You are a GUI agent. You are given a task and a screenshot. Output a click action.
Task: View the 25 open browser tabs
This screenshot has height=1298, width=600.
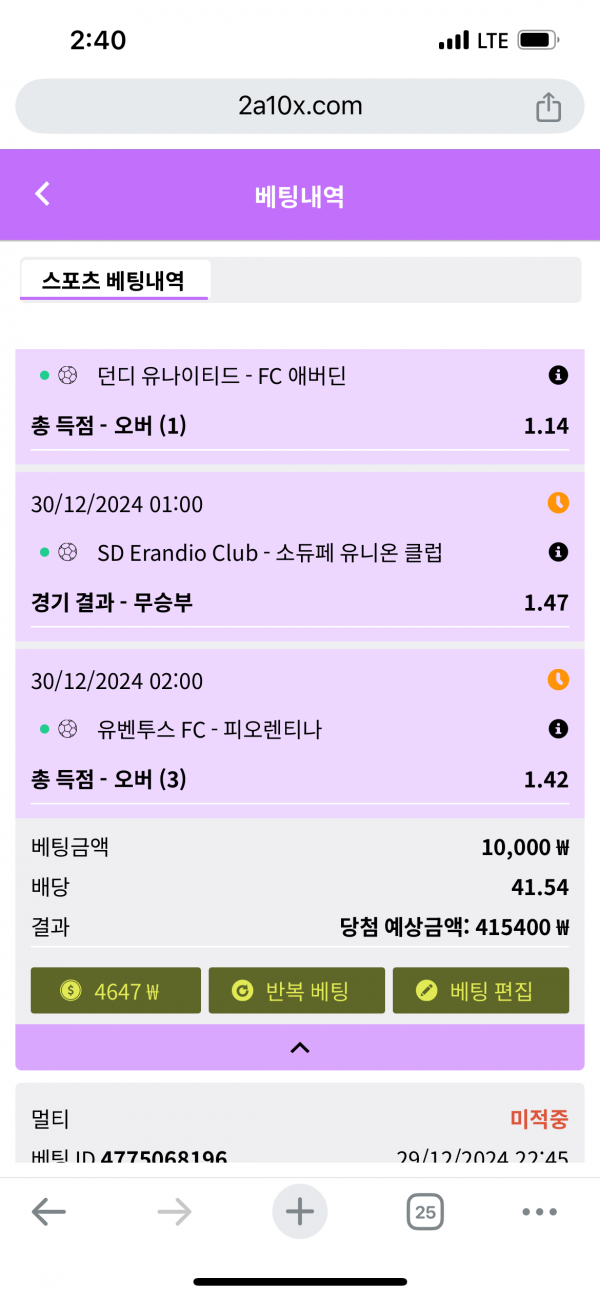[425, 1213]
